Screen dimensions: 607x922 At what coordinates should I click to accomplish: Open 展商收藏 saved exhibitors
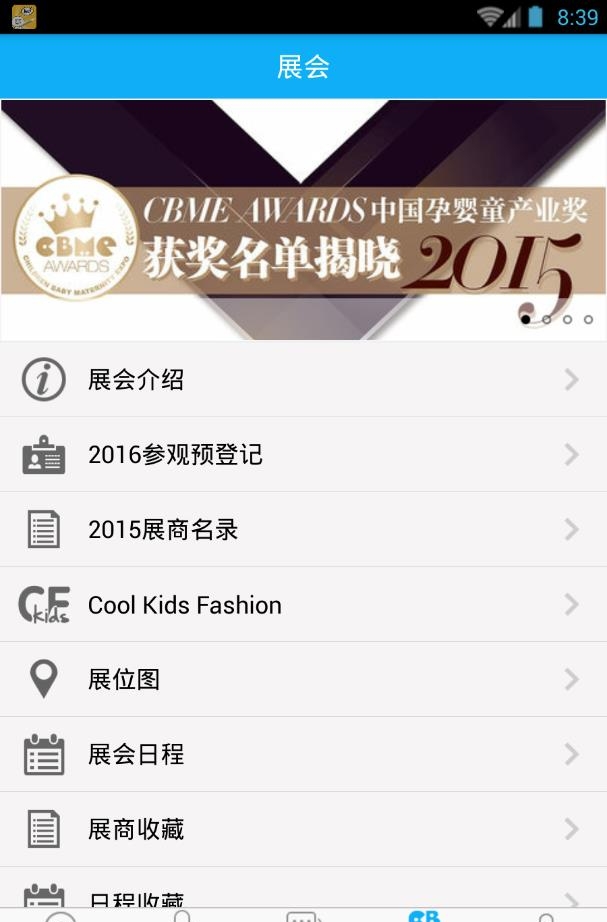(x=303, y=830)
